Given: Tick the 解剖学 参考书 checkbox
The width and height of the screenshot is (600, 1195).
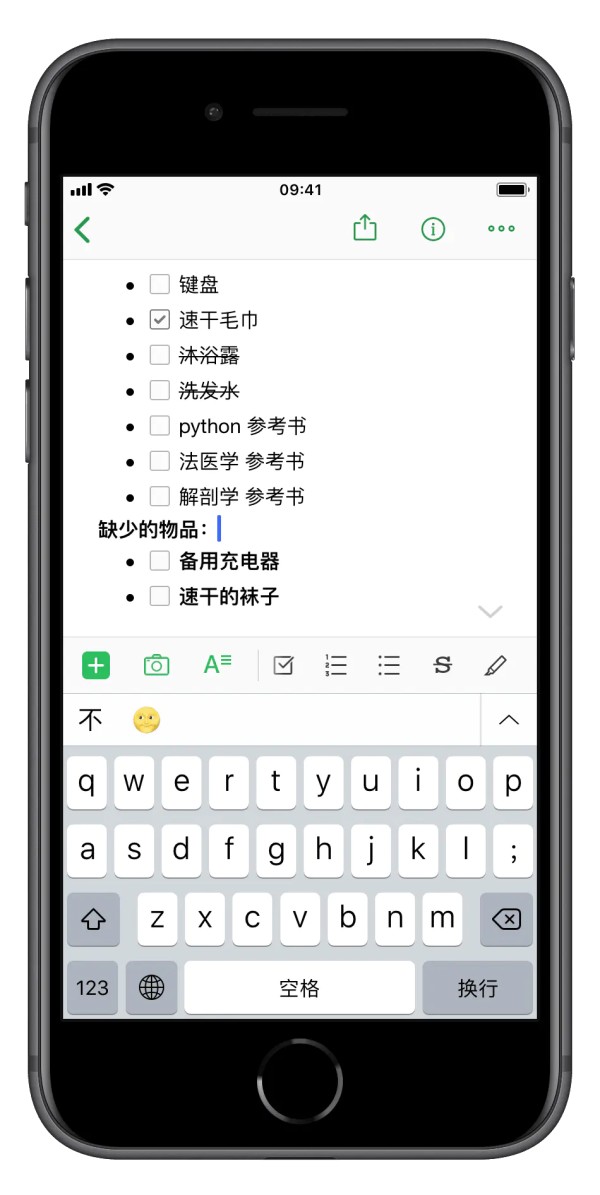Looking at the screenshot, I should [x=159, y=496].
